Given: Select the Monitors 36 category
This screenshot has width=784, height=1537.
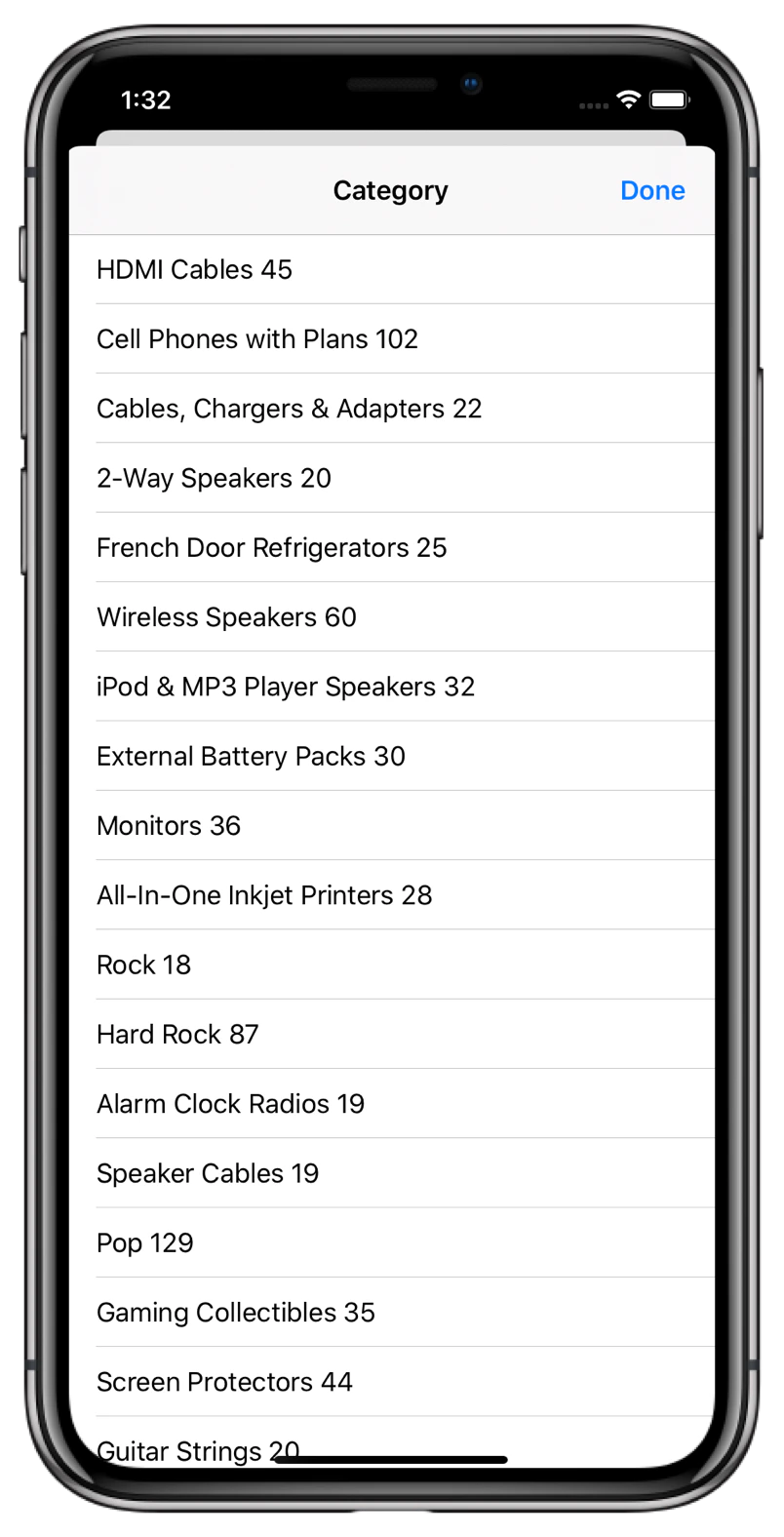Looking at the screenshot, I should (168, 825).
